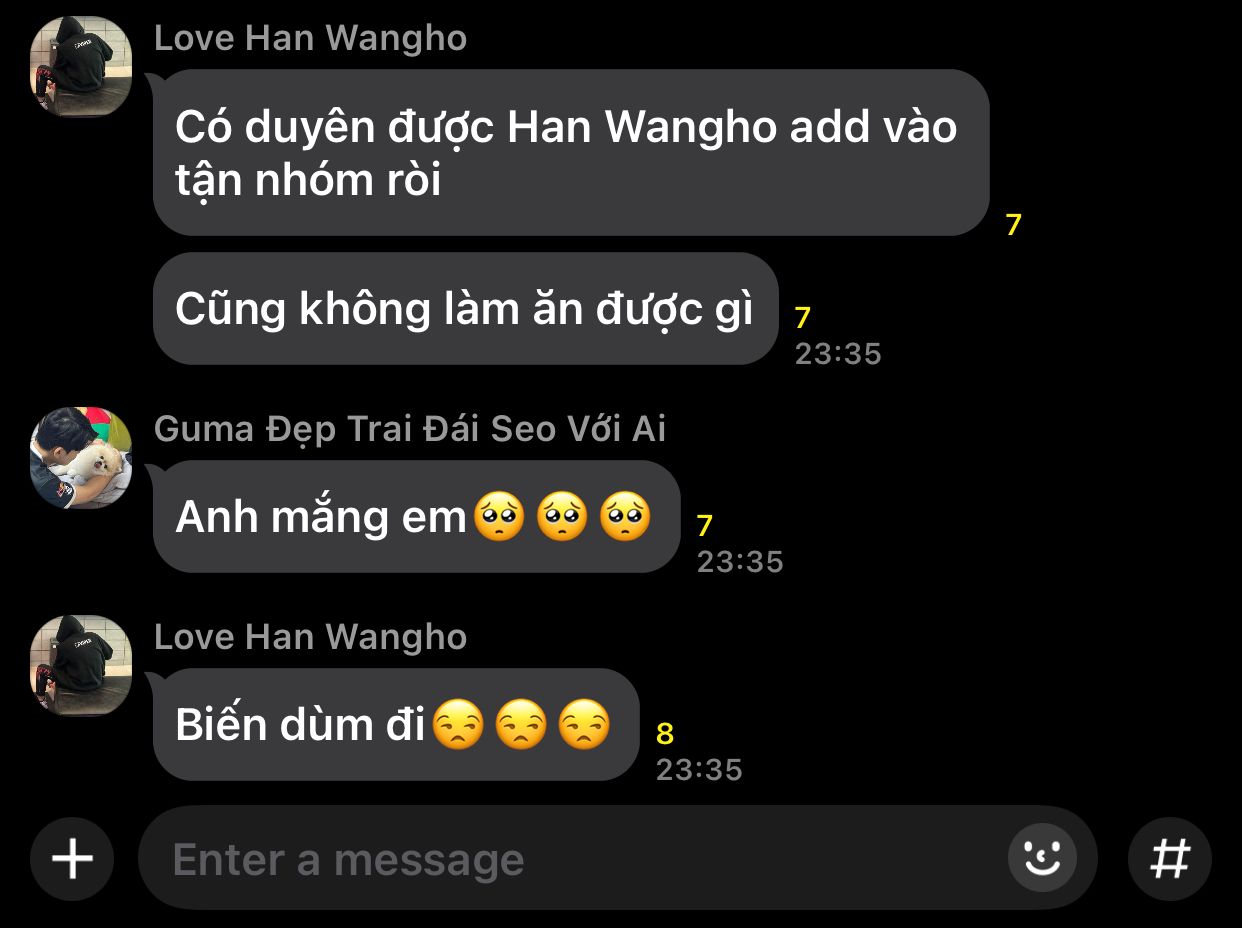Viewport: 1242px width, 928px height.
Task: Focus the "Enter a message" field
Action: (x=570, y=859)
